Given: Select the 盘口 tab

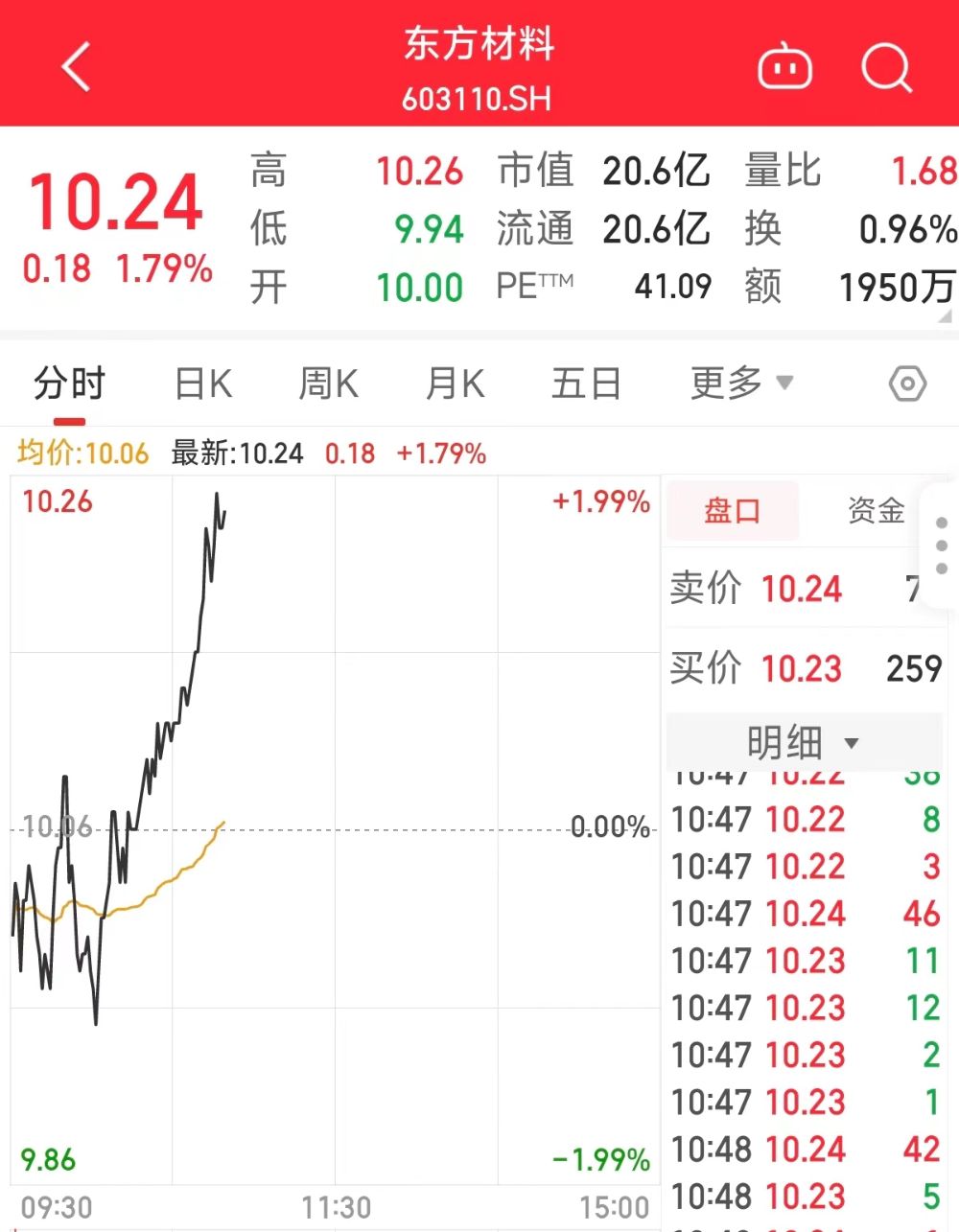Looking at the screenshot, I should pyautogui.click(x=733, y=511).
